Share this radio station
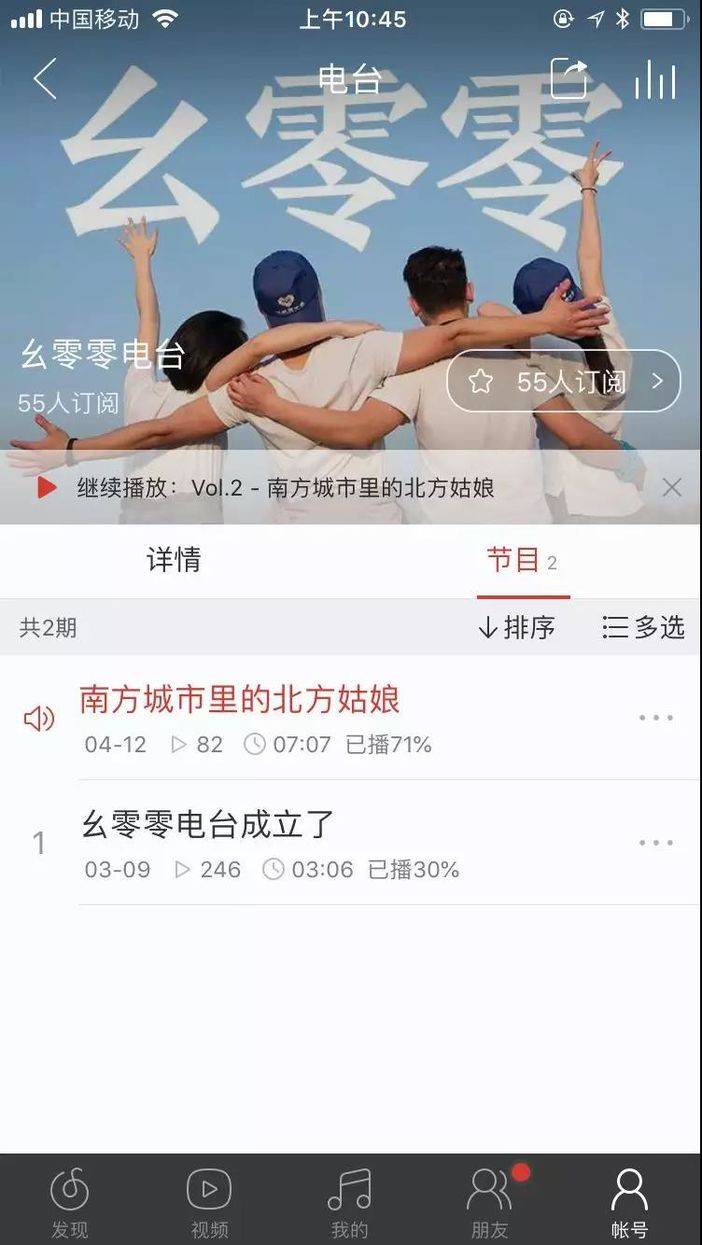This screenshot has width=702, height=1245. tap(569, 79)
